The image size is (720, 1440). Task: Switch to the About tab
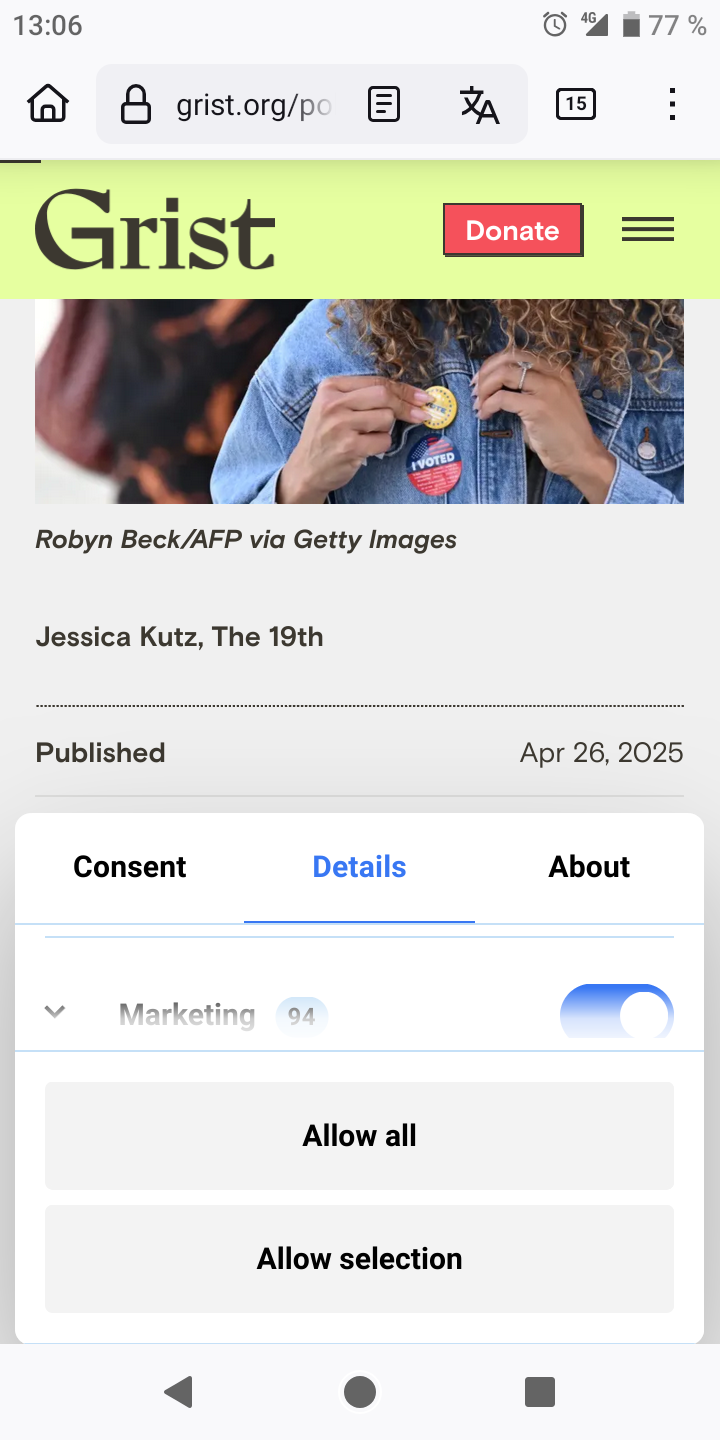coord(589,867)
